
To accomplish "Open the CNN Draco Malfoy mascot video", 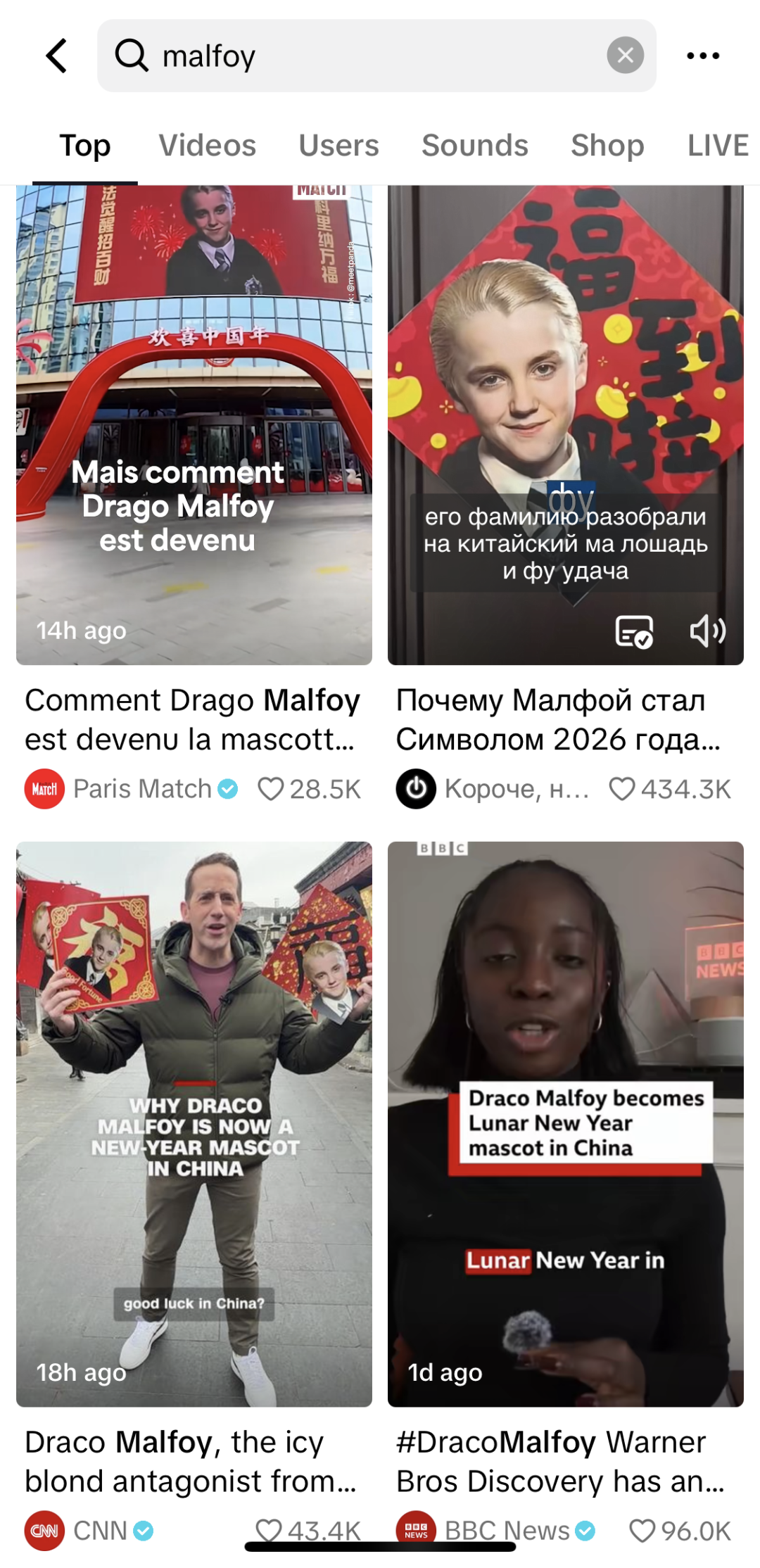I will click(194, 1123).
